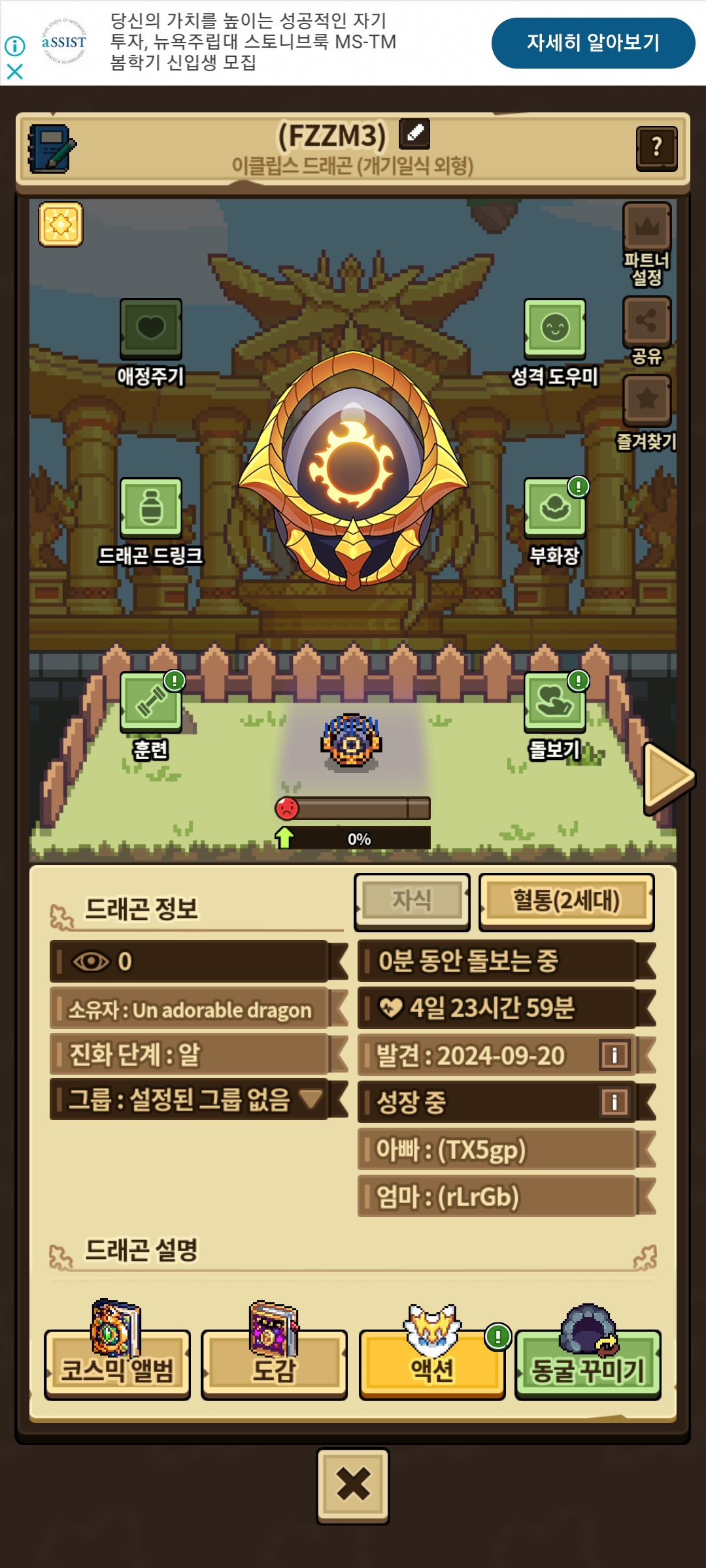Edit the dragon name FZZM3
The height and width of the screenshot is (1568, 706).
[414, 133]
